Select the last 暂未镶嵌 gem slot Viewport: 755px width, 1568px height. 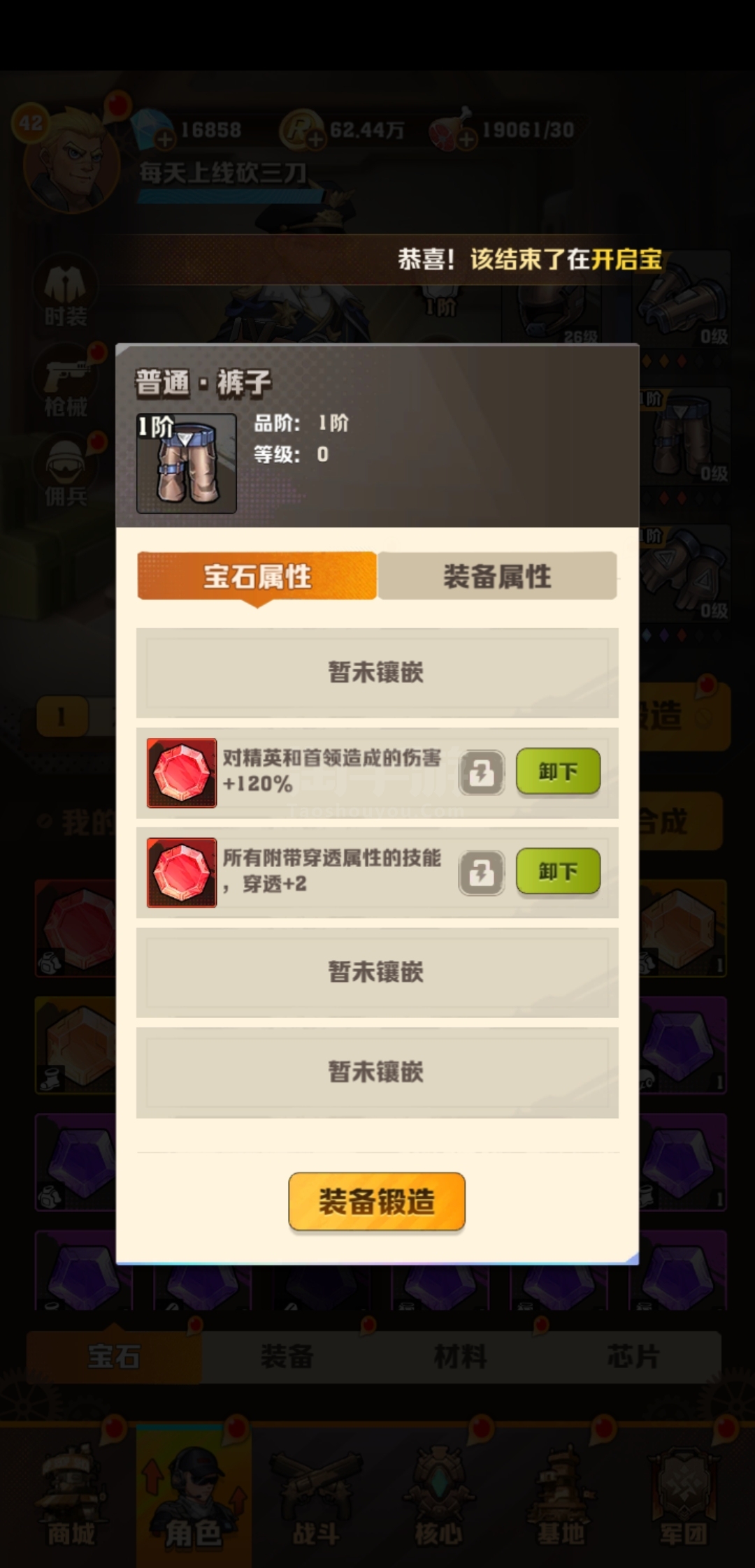click(x=377, y=1073)
